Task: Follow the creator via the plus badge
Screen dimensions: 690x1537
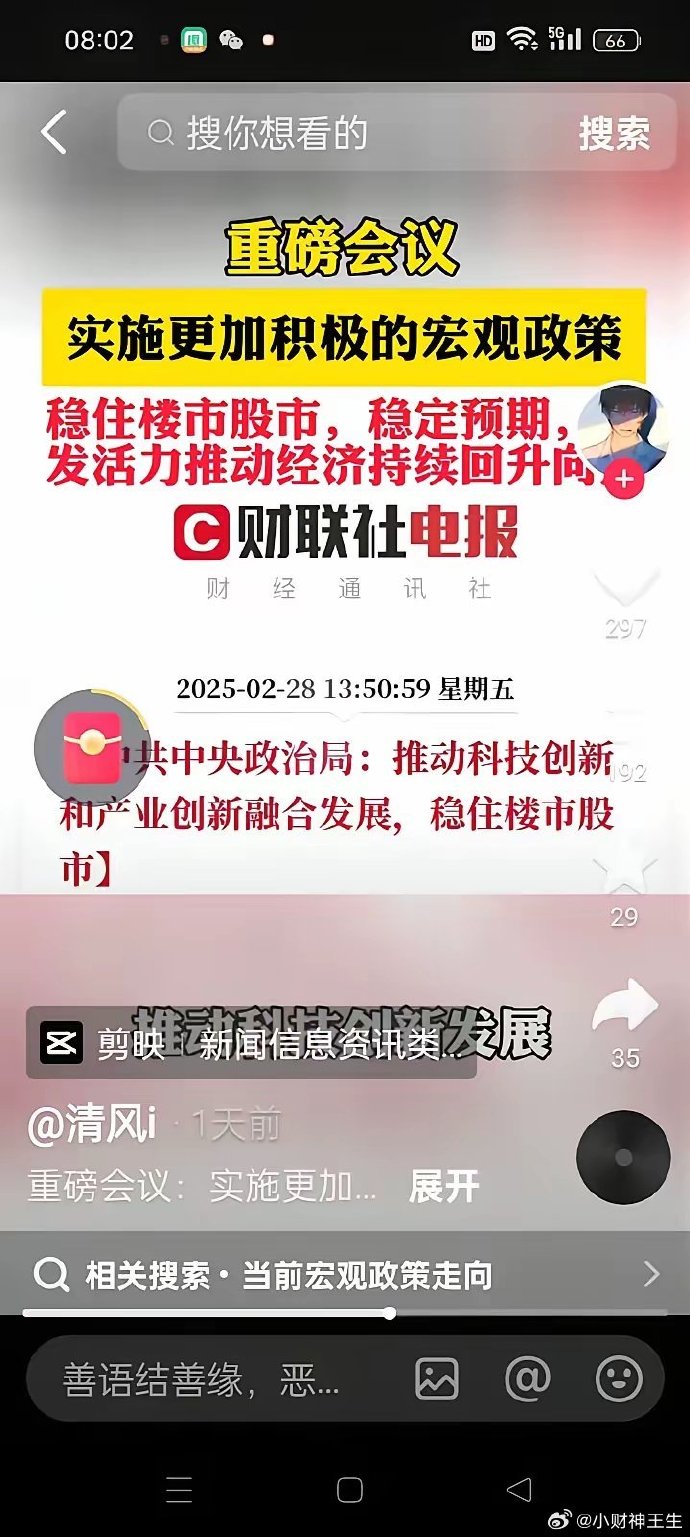Action: click(x=625, y=480)
